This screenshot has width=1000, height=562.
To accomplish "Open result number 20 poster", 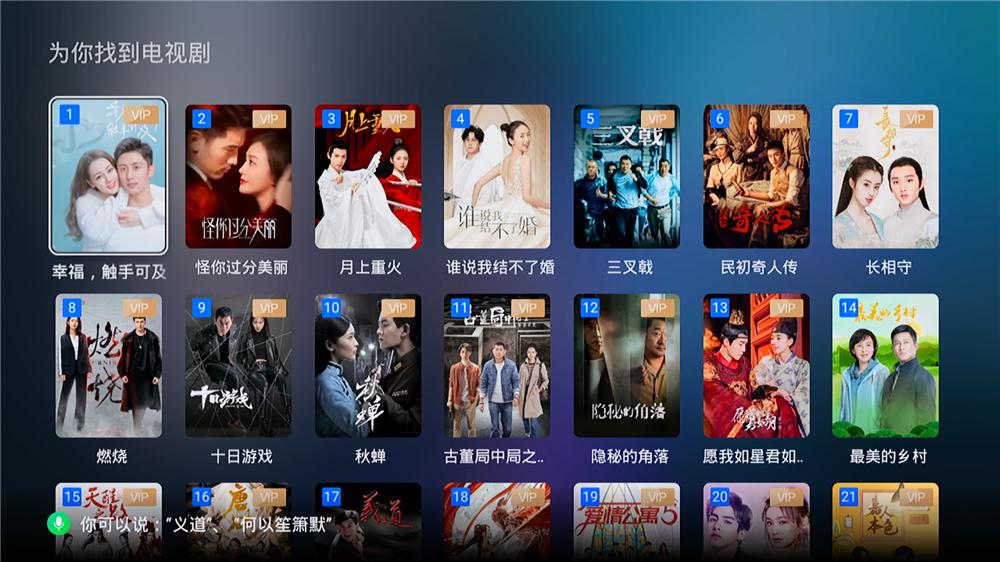I will pyautogui.click(x=756, y=520).
